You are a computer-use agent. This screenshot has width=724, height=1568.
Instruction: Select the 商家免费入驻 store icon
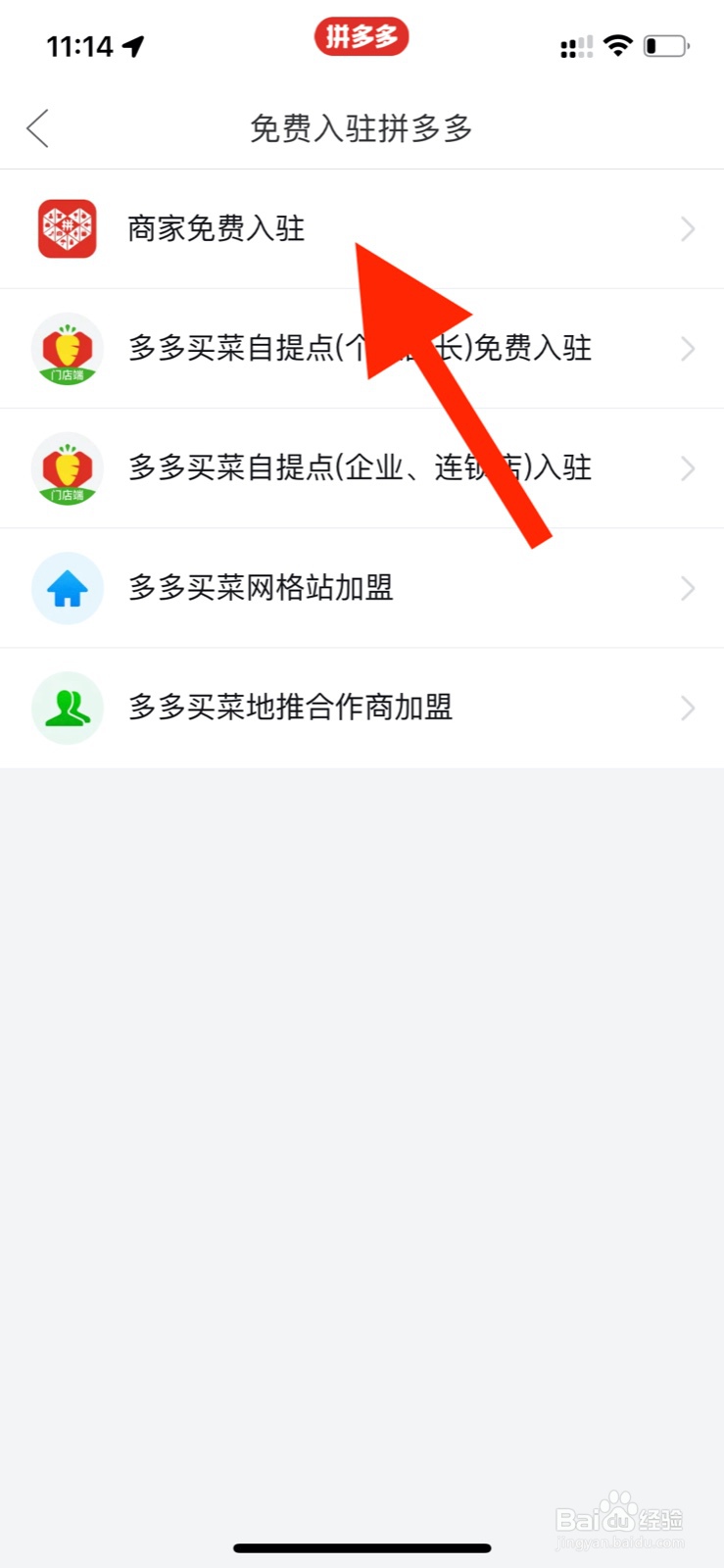(x=67, y=228)
